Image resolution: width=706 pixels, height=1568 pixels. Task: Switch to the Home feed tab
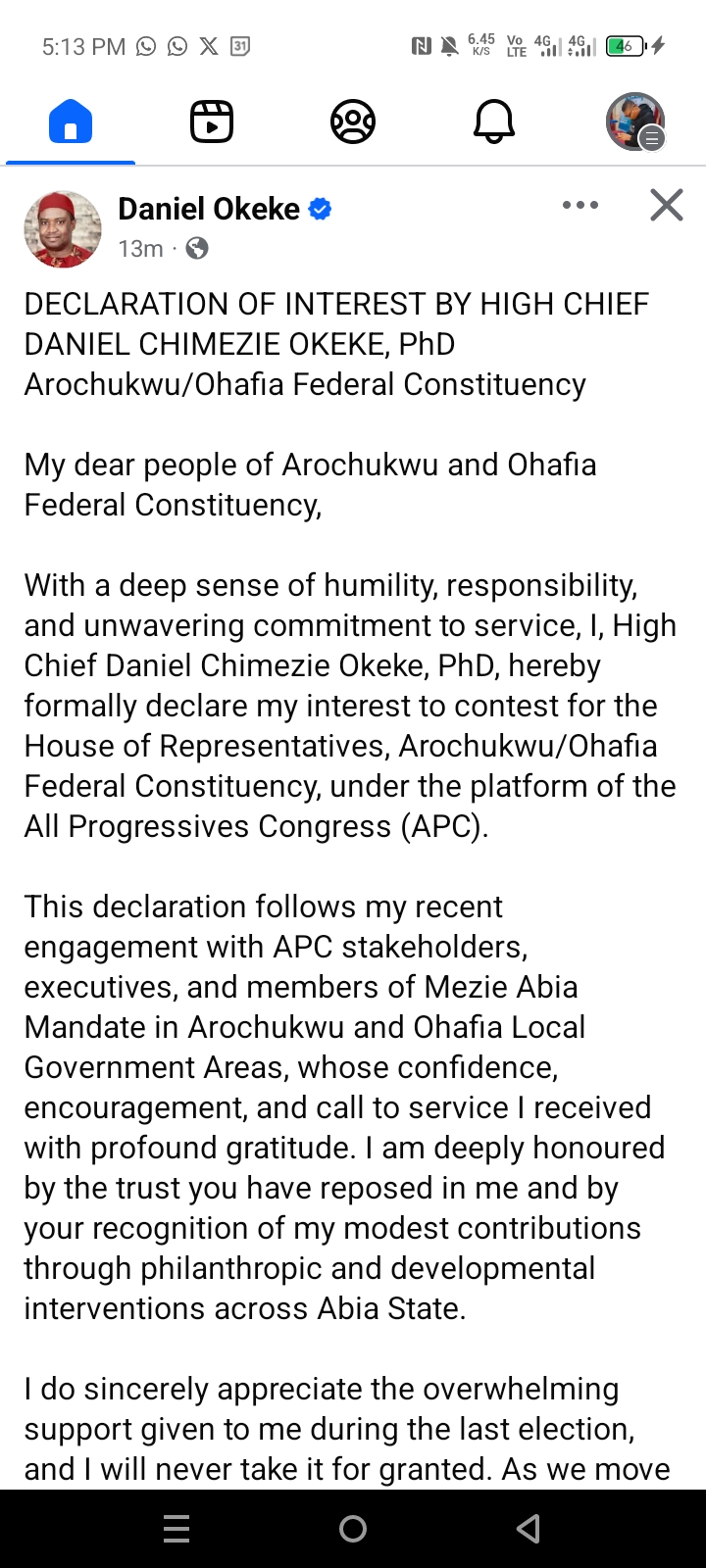[x=71, y=122]
